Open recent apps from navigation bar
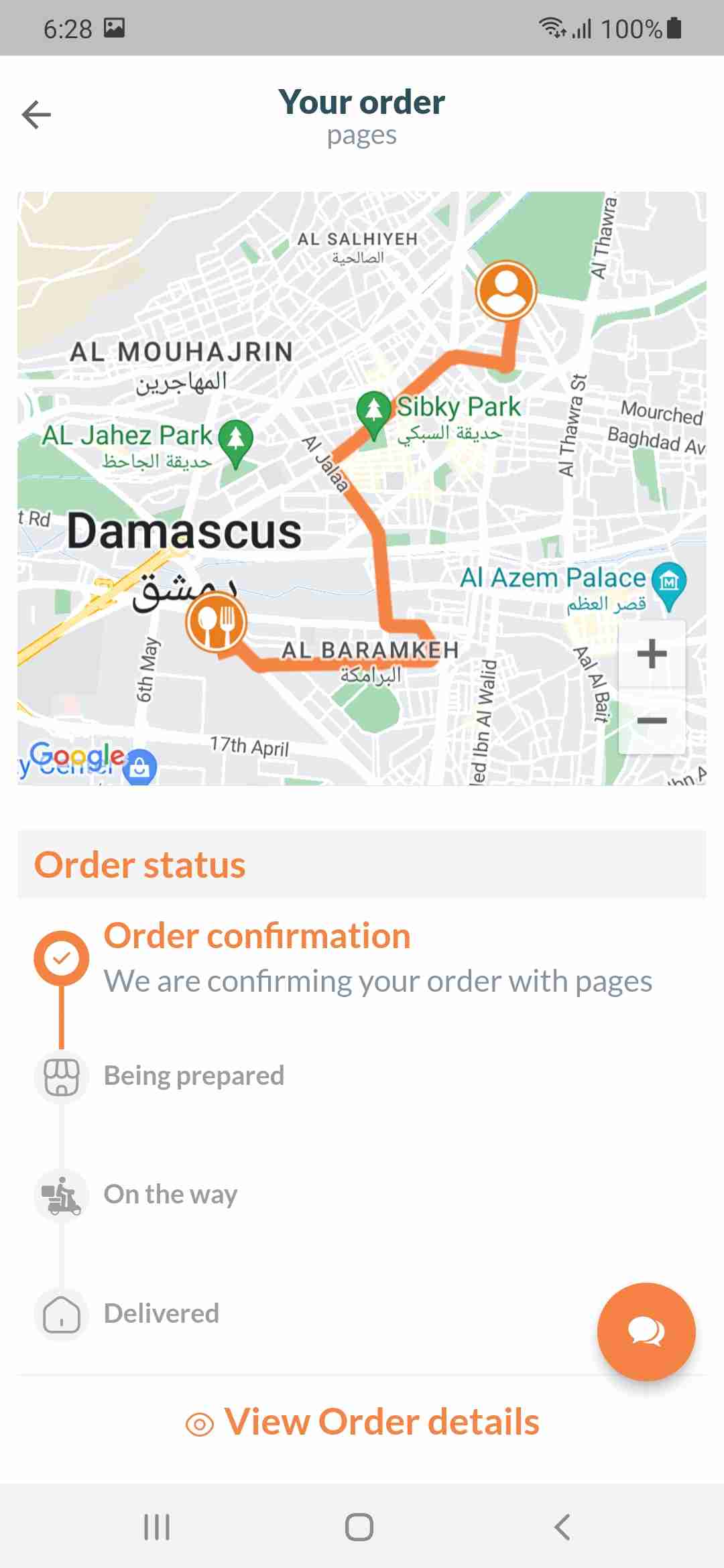The height and width of the screenshot is (1568, 724). coord(157,1527)
